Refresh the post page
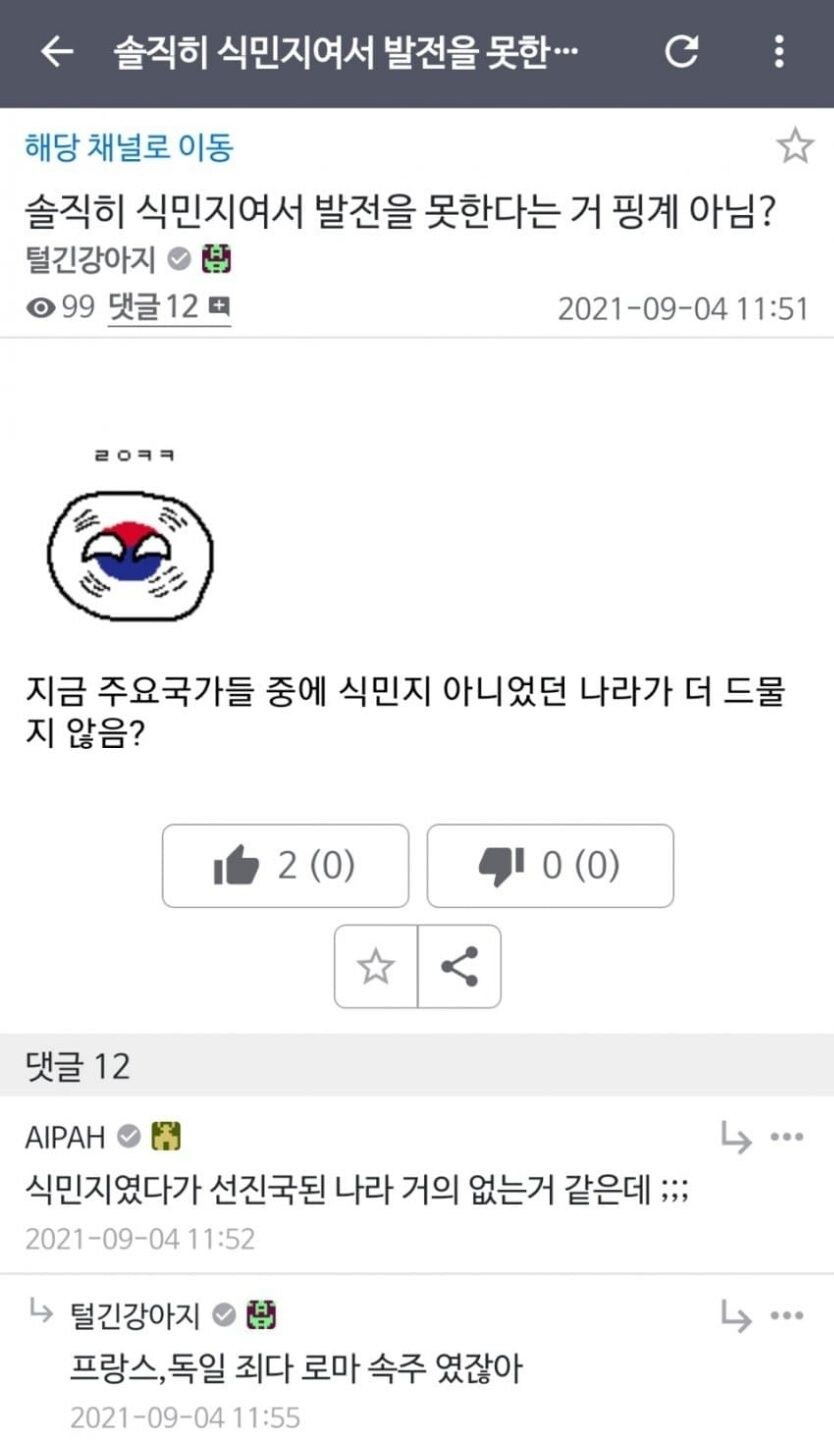The image size is (834, 1440). (682, 52)
